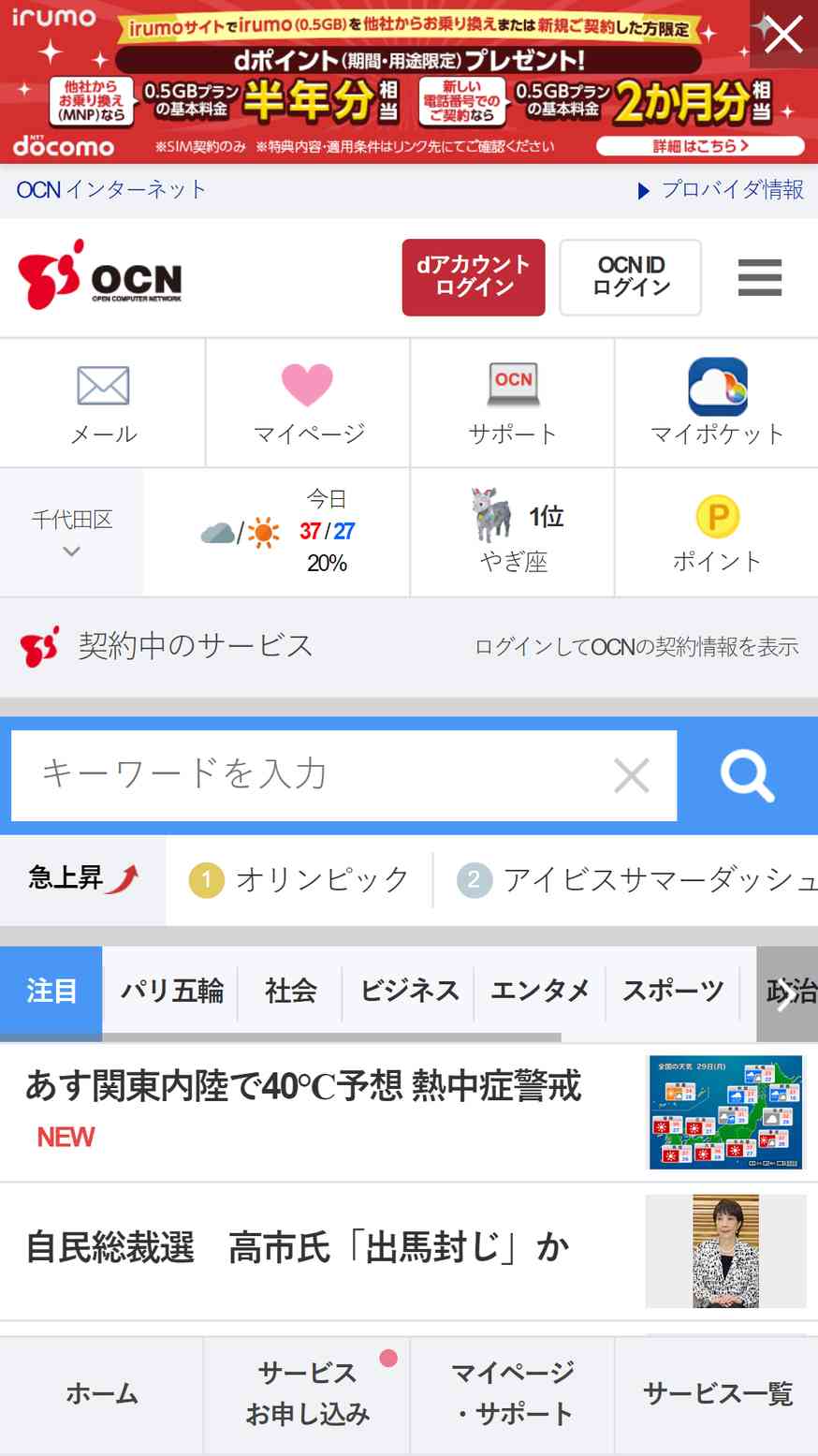Image resolution: width=818 pixels, height=1456 pixels.
Task: Clear the search field with the X
Action: click(632, 775)
